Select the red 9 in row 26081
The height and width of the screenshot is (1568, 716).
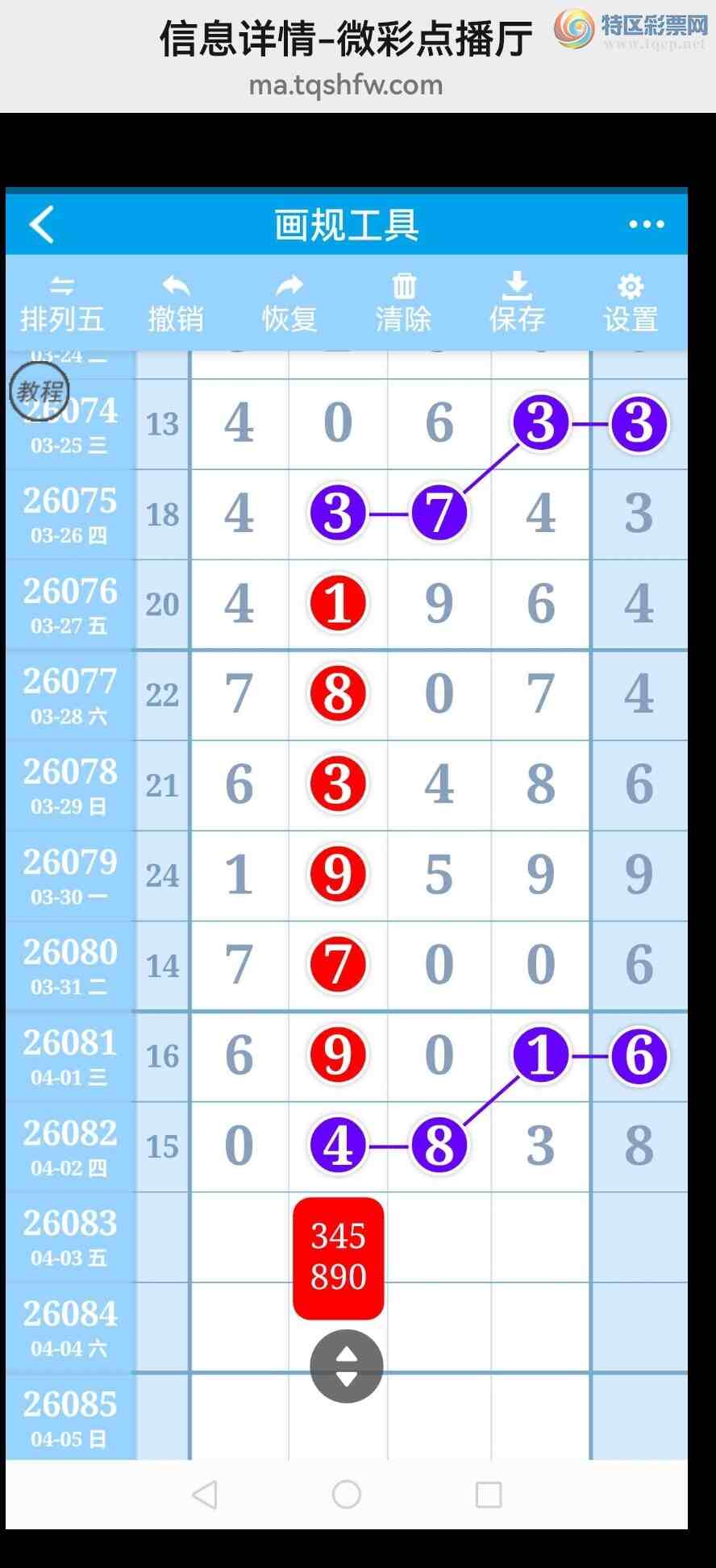coord(338,1055)
